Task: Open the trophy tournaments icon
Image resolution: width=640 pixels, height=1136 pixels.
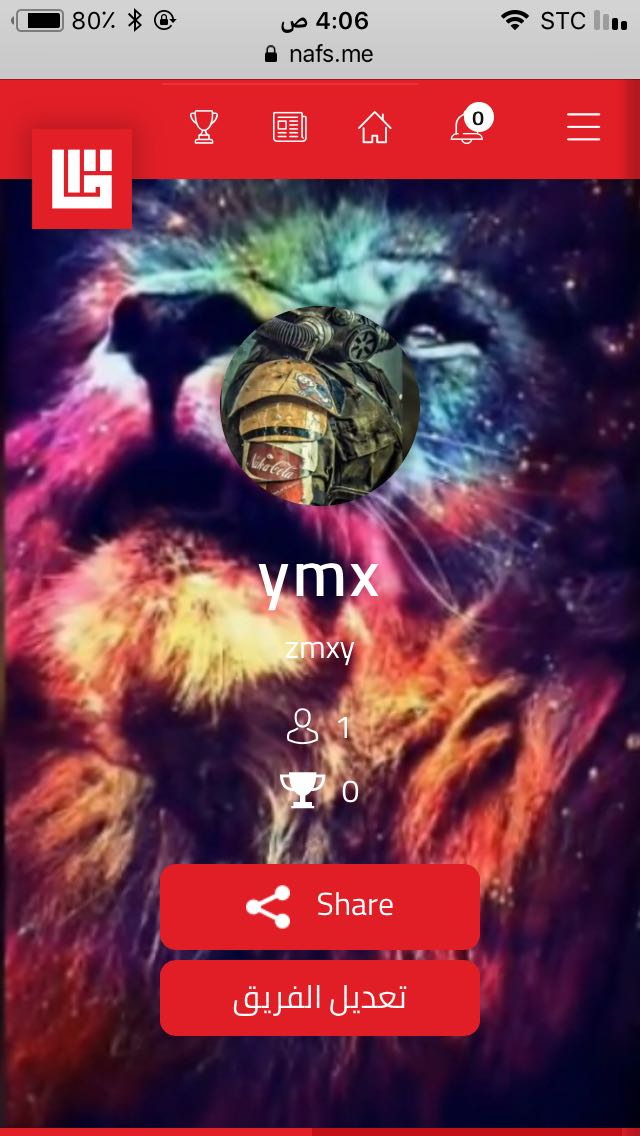Action: point(204,127)
